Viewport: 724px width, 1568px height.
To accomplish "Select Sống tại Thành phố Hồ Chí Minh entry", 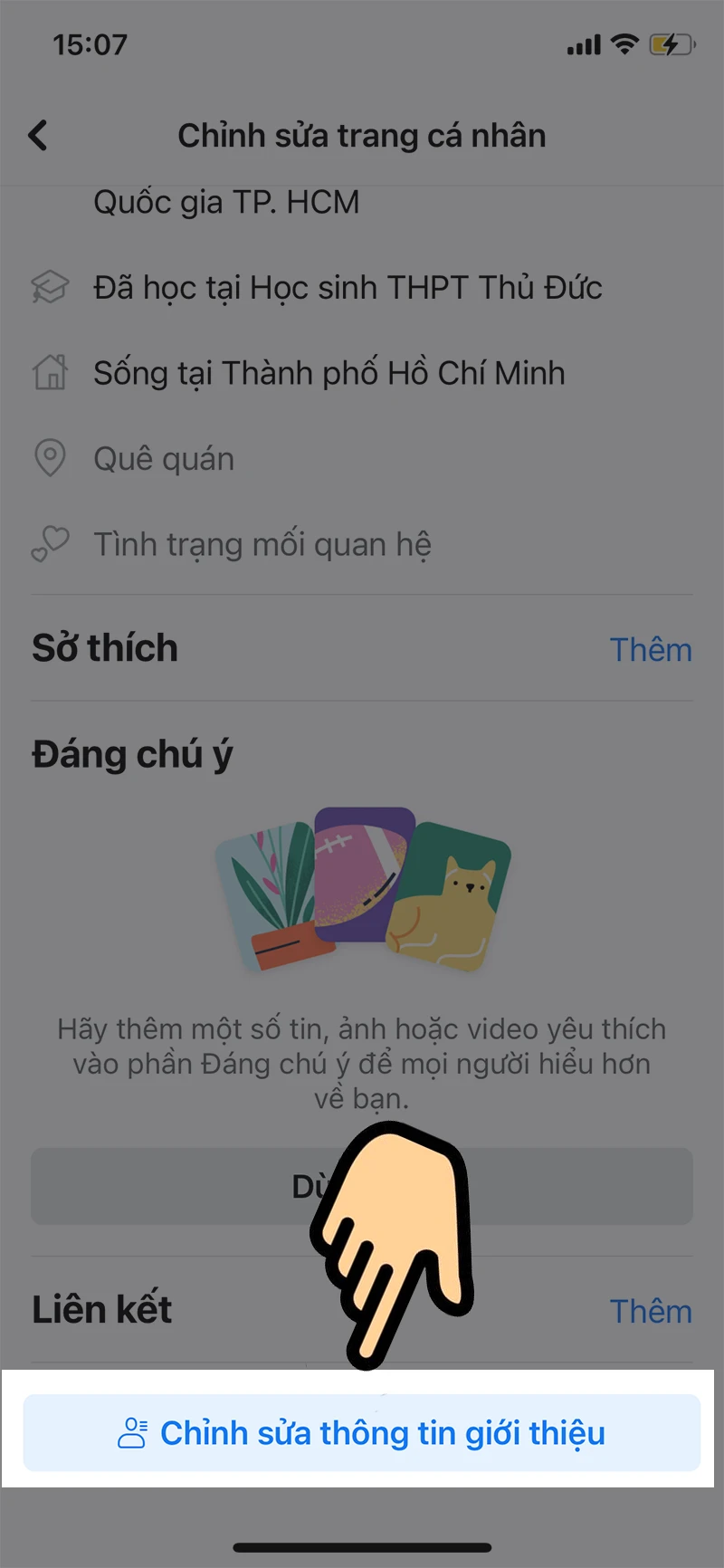I will point(328,372).
